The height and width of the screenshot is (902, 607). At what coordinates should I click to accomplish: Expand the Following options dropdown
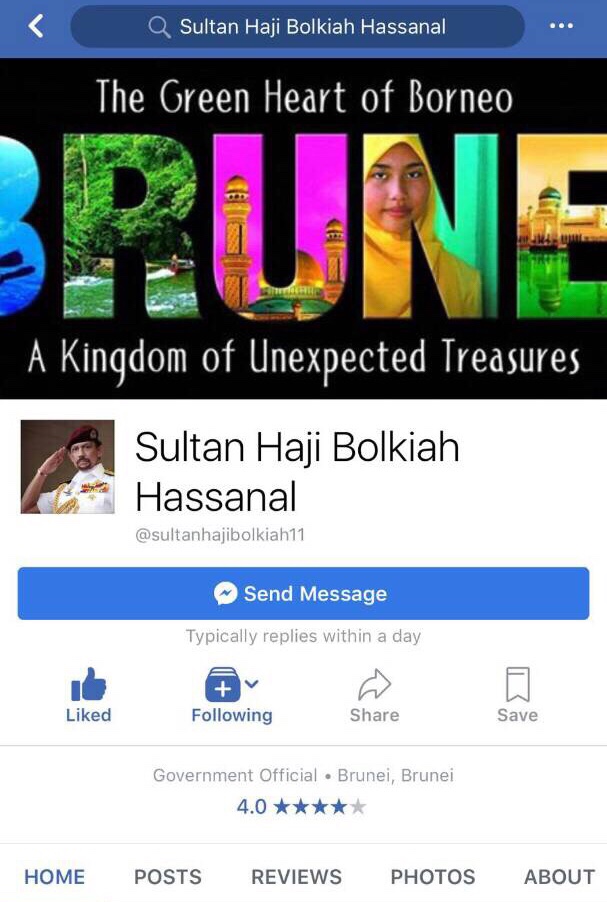point(232,696)
